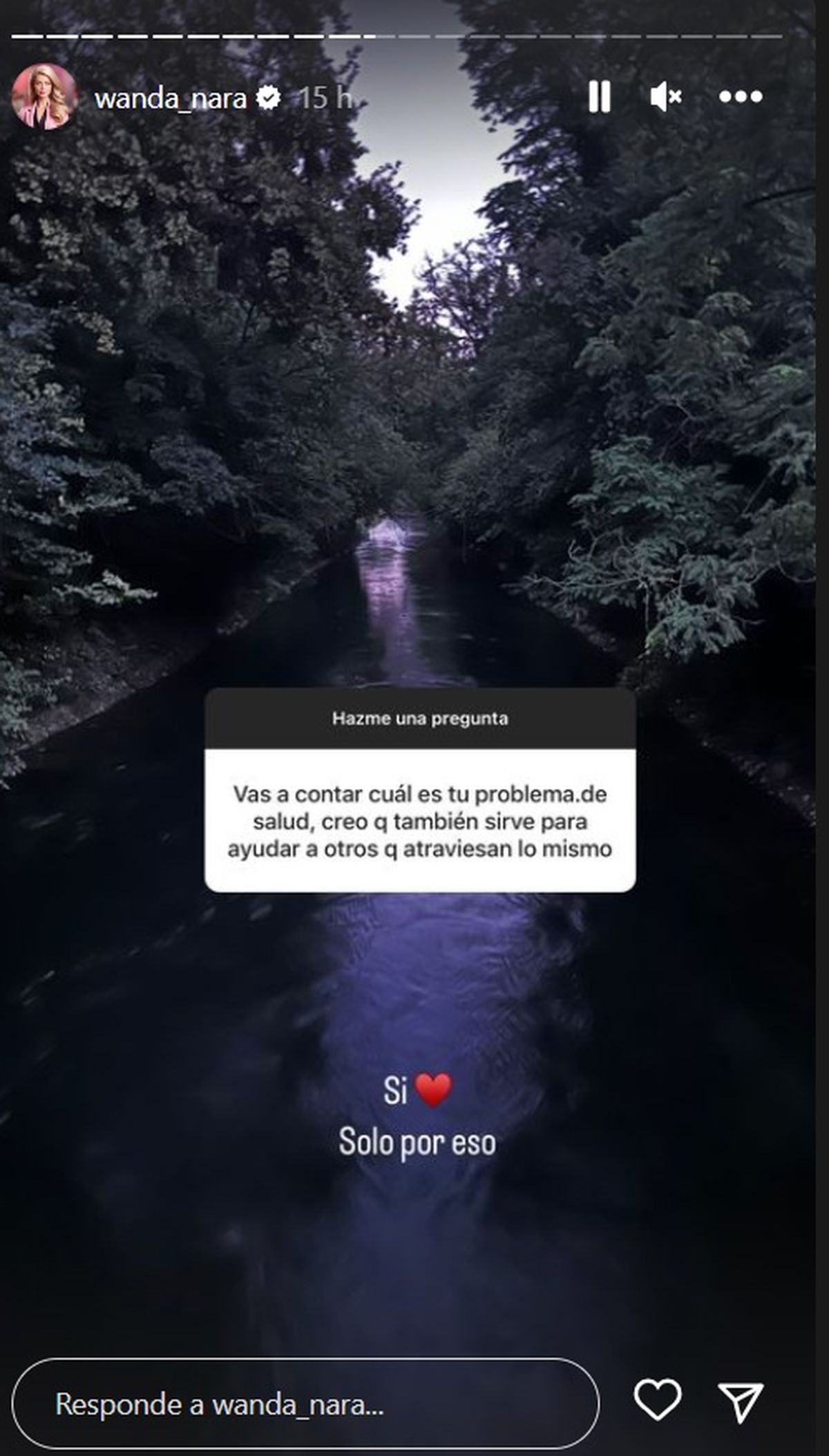The image size is (829, 1456).
Task: Like this story with the heart
Action: (657, 1400)
